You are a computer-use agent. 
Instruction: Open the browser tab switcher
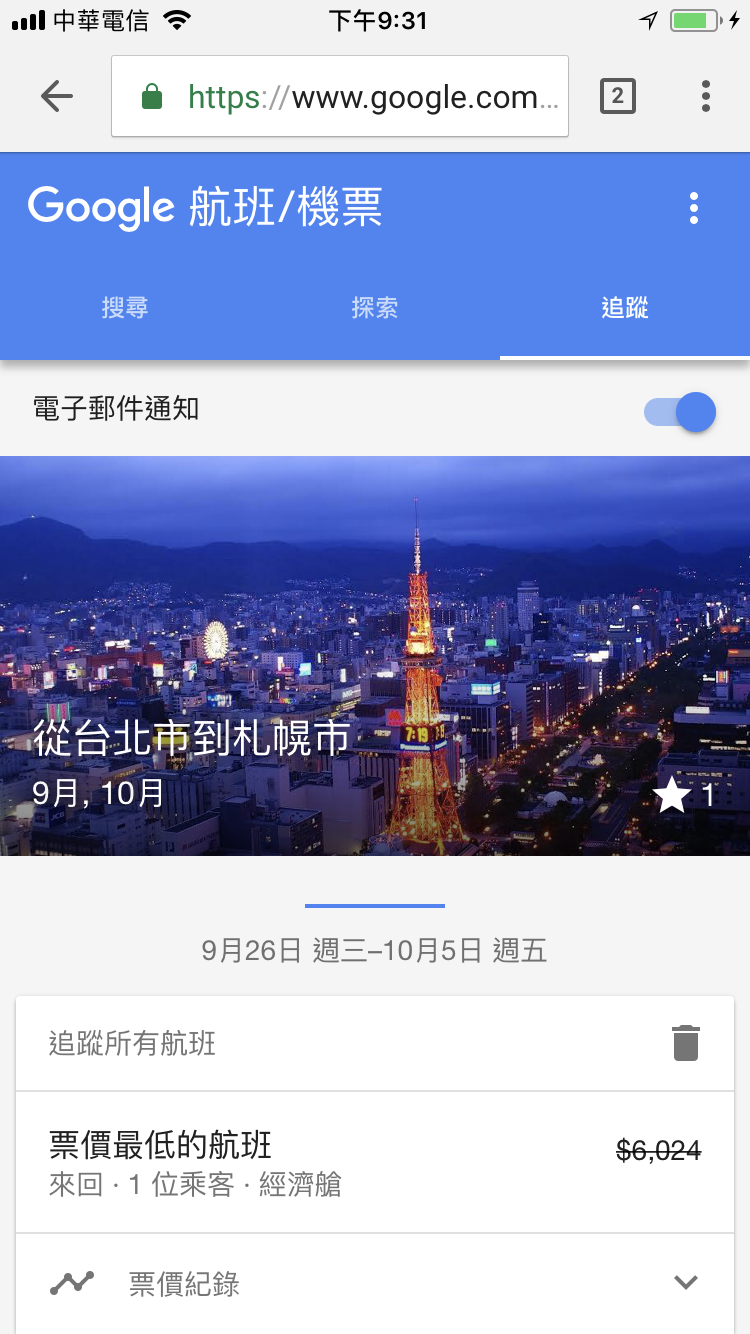tap(617, 96)
